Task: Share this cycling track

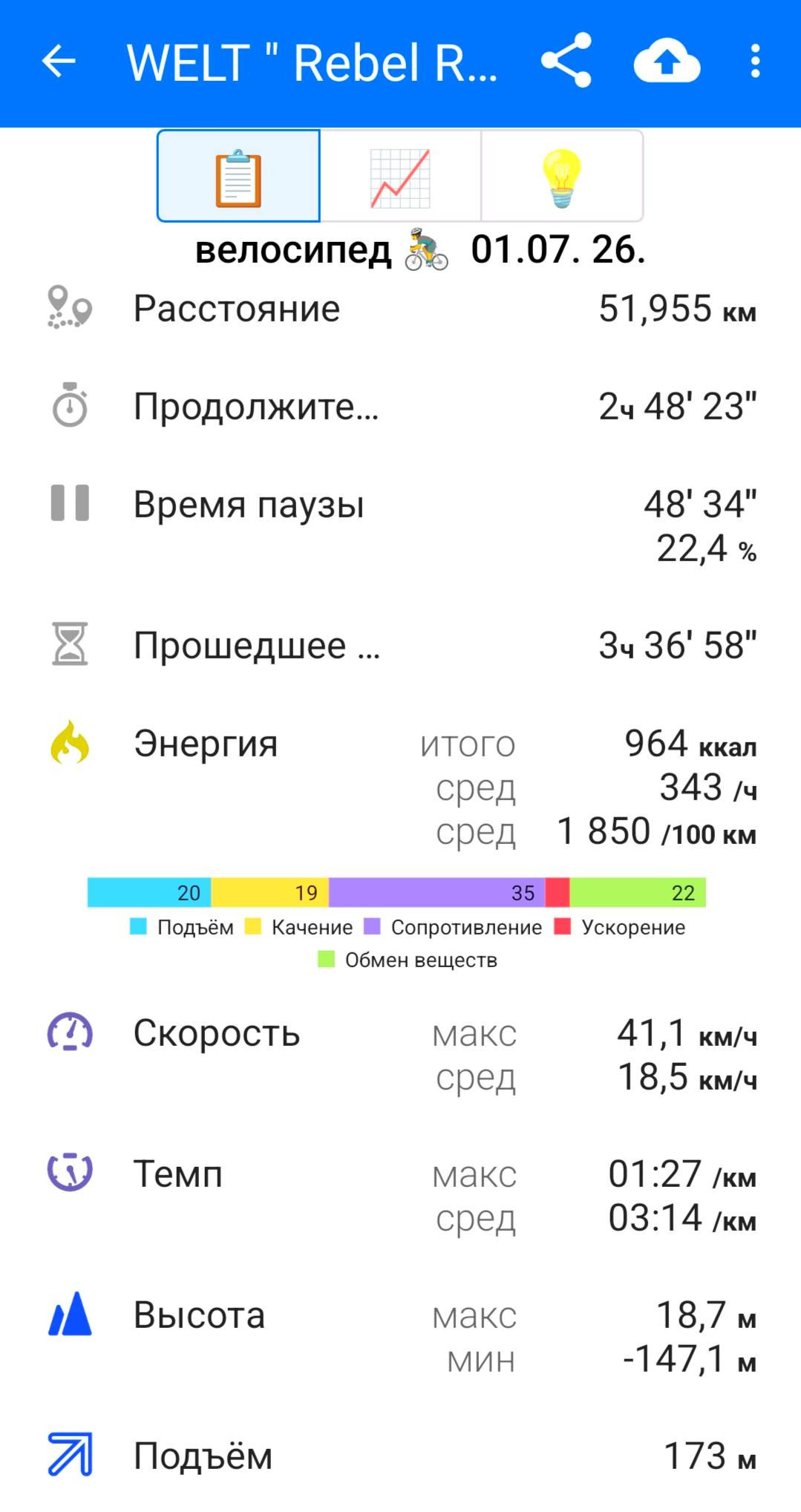Action: (566, 61)
